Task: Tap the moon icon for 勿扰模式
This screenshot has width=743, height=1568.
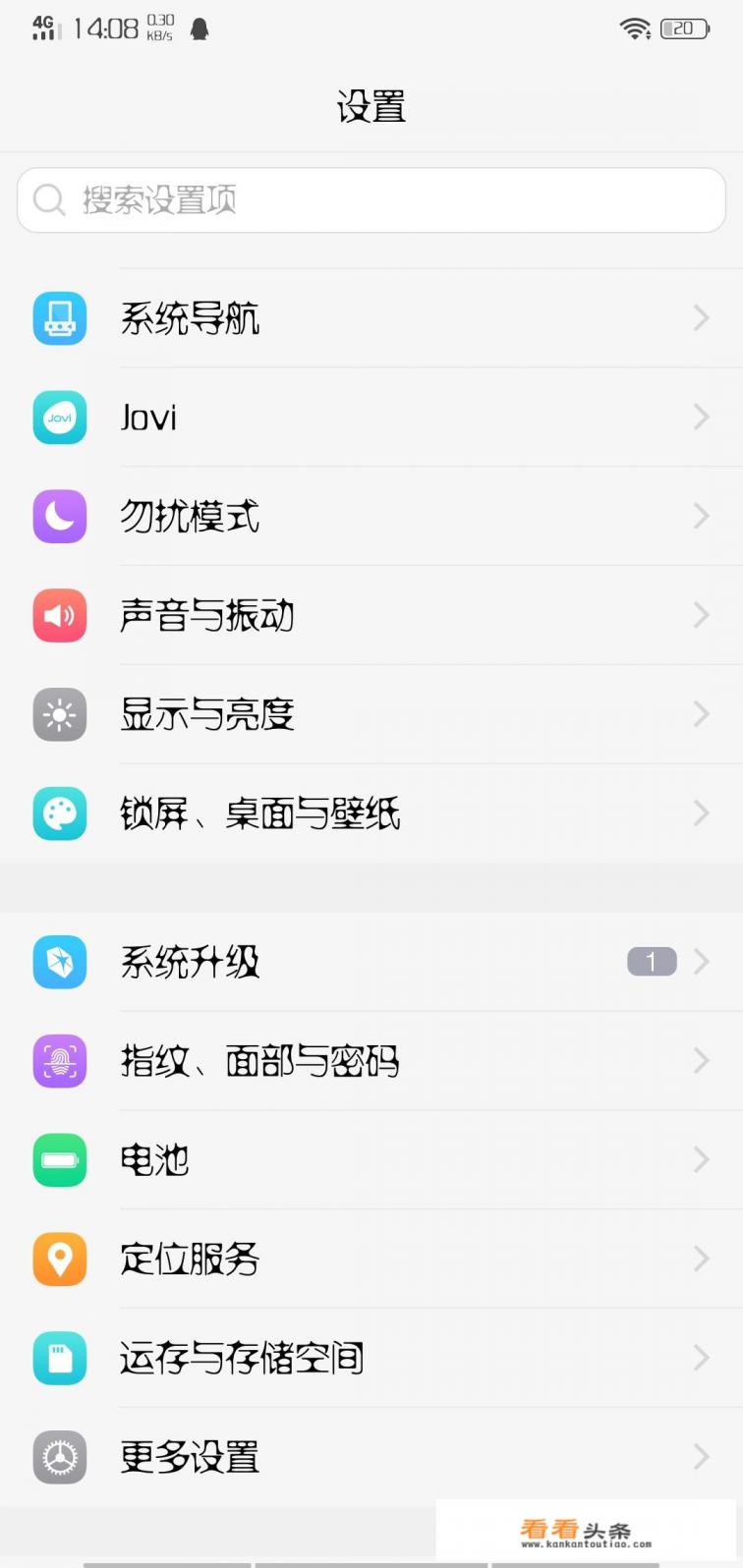Action: [x=59, y=517]
